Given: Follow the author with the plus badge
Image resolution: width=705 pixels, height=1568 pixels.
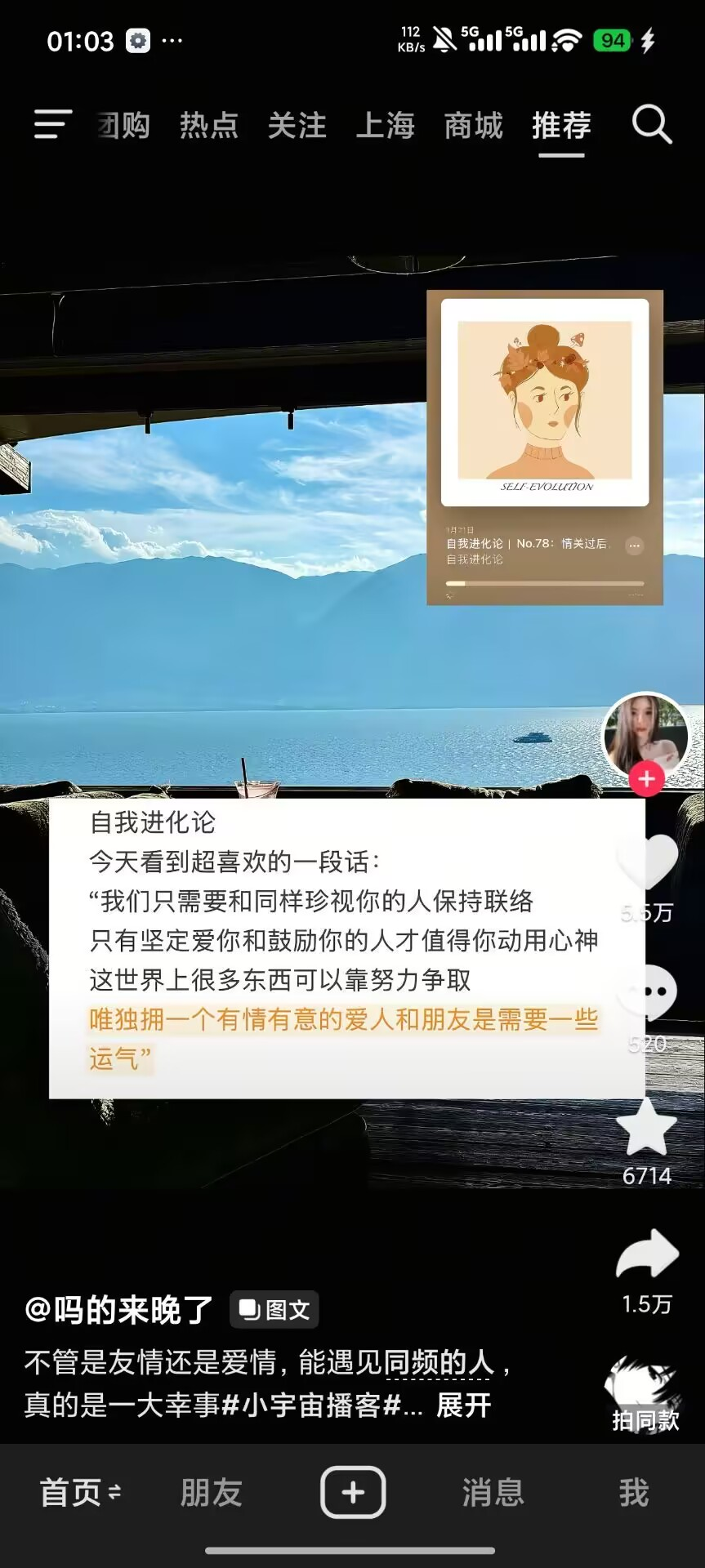Looking at the screenshot, I should pos(646,779).
